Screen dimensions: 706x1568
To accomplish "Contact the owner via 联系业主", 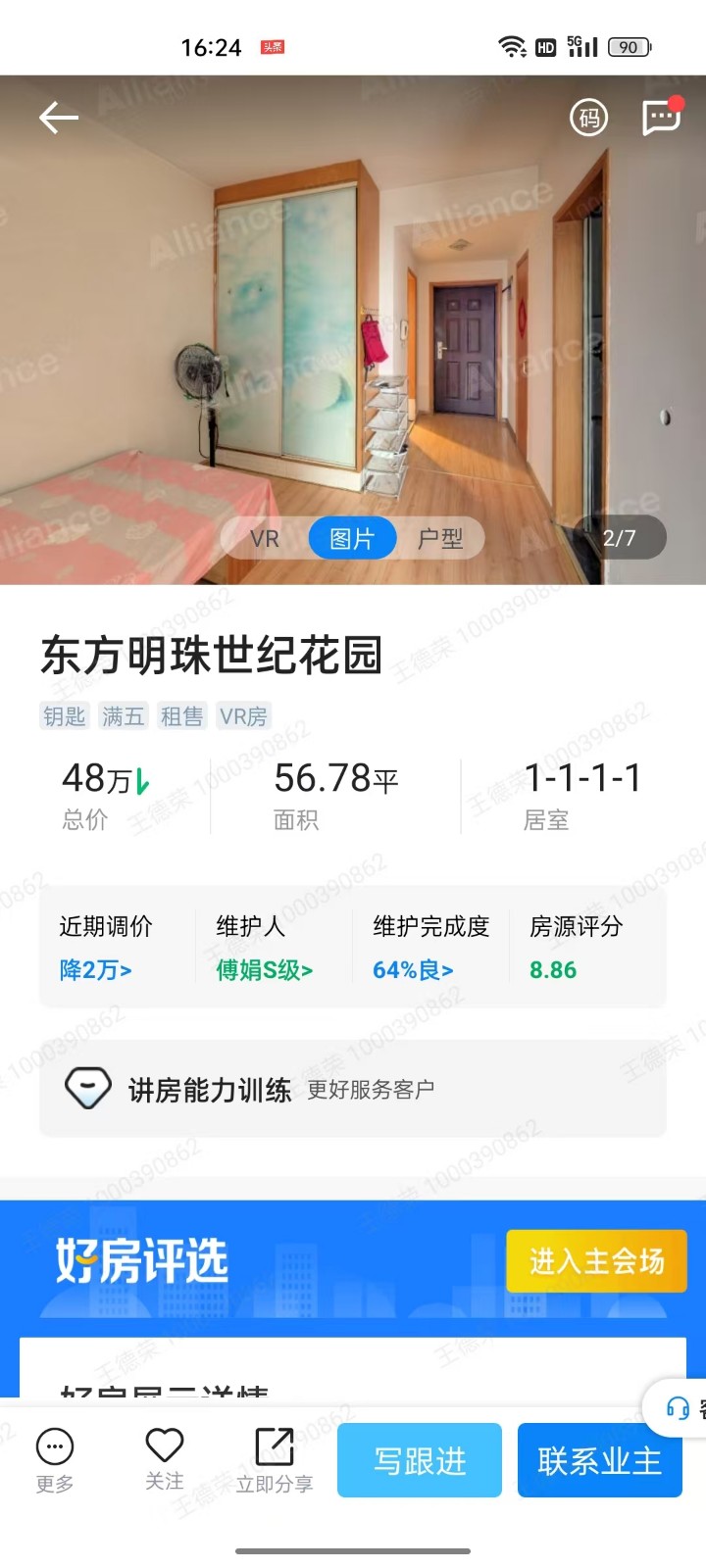I will (x=599, y=1460).
